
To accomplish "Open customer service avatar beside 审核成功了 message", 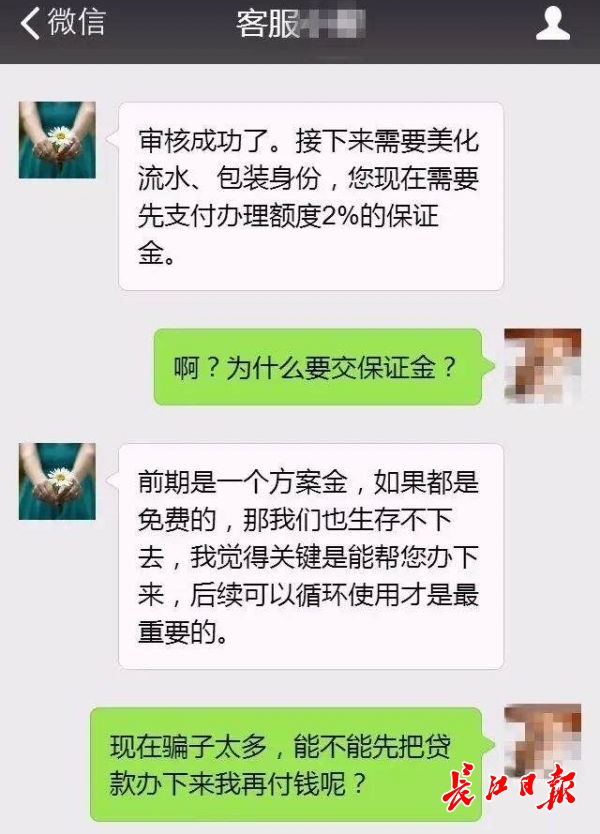I will (x=57, y=140).
